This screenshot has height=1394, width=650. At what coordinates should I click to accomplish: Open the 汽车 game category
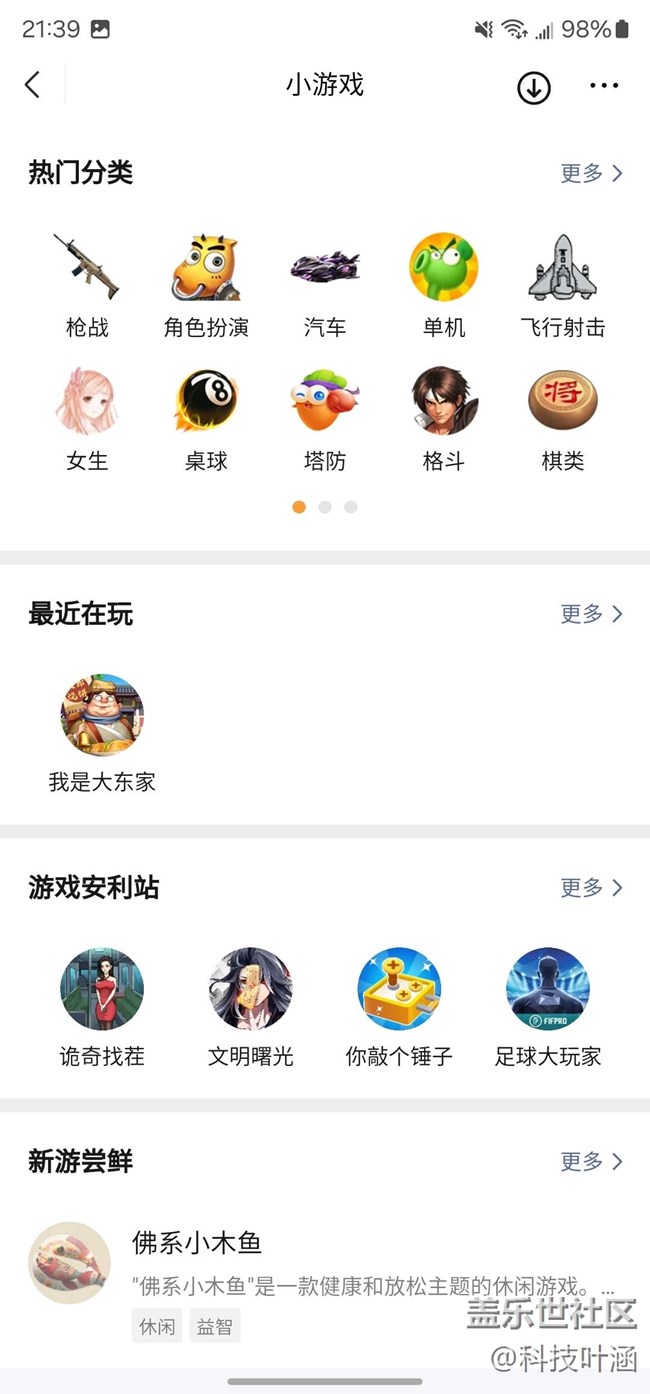(x=325, y=286)
